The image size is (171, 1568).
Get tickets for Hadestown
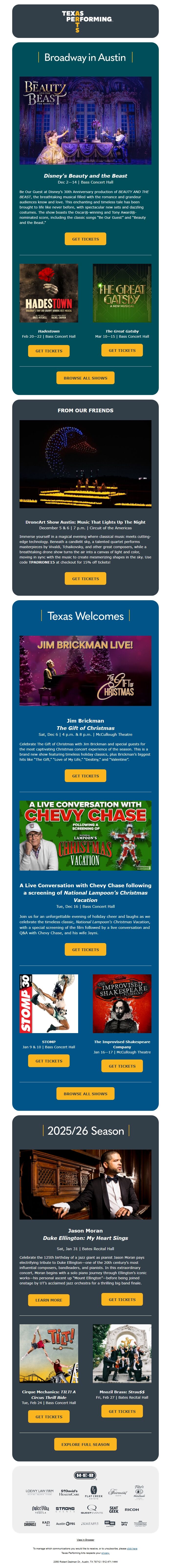[49, 351]
